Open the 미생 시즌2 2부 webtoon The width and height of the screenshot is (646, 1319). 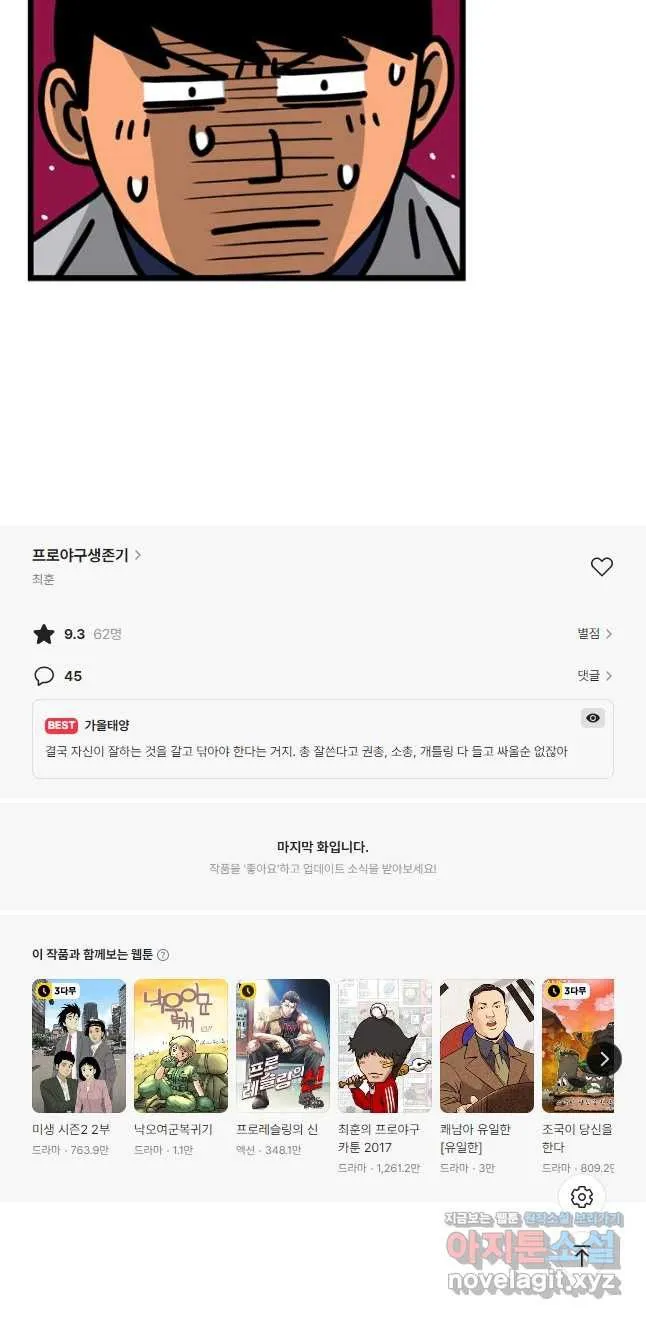(79, 1046)
